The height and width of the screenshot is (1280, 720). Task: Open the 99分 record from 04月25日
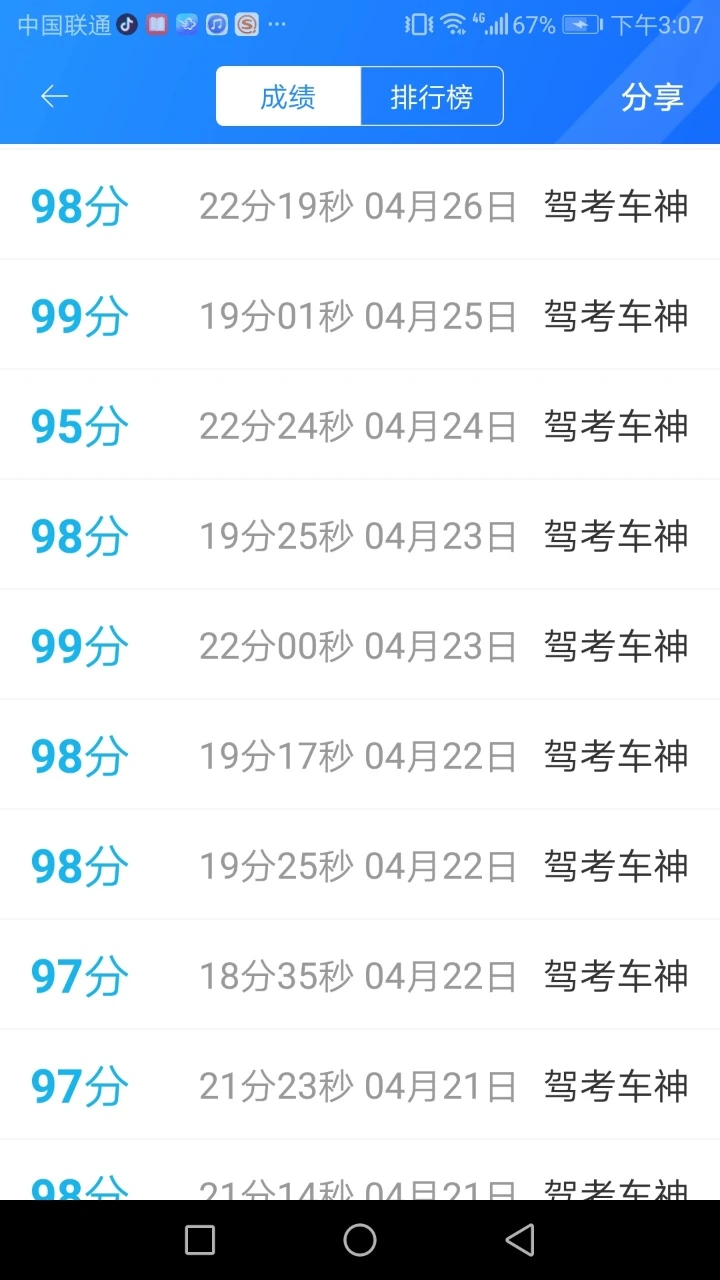[360, 315]
